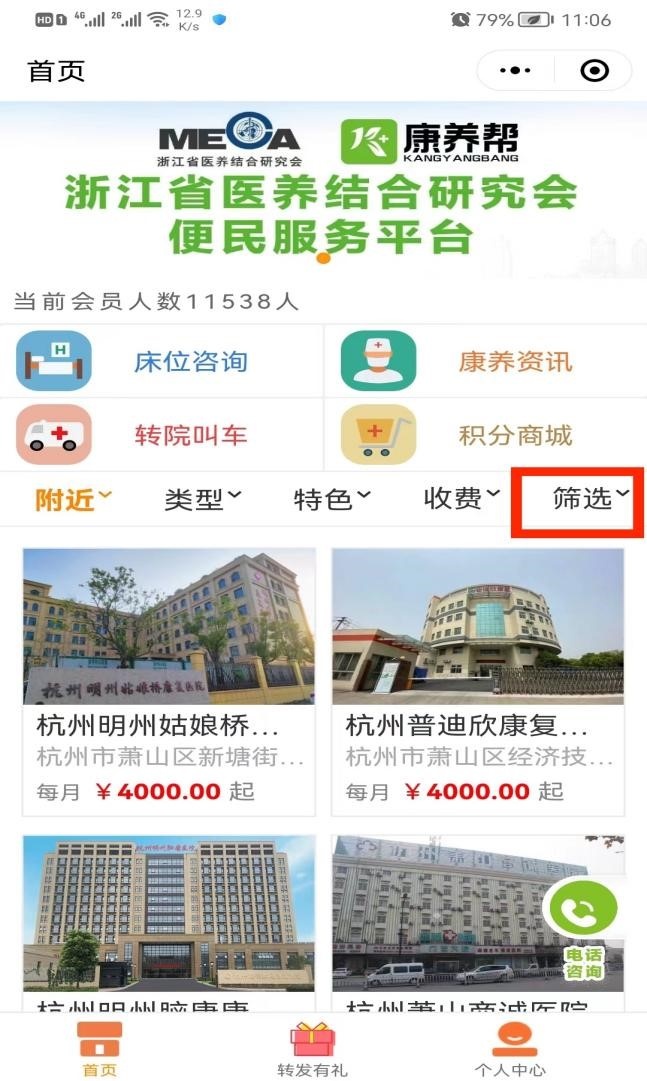Expand the 特色 features filter
Viewport: 647px width, 1081px height.
tap(332, 499)
